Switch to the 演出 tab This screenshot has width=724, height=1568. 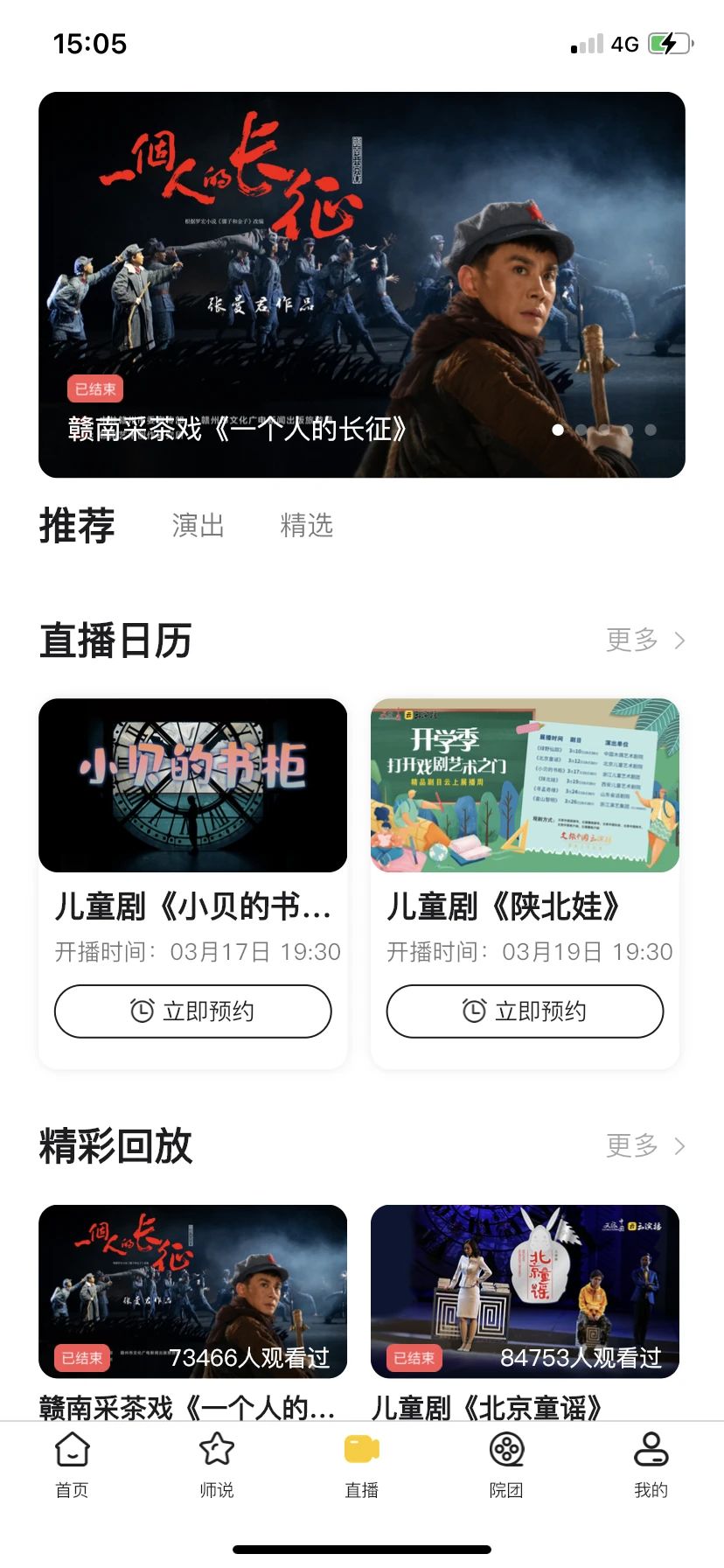click(x=197, y=525)
